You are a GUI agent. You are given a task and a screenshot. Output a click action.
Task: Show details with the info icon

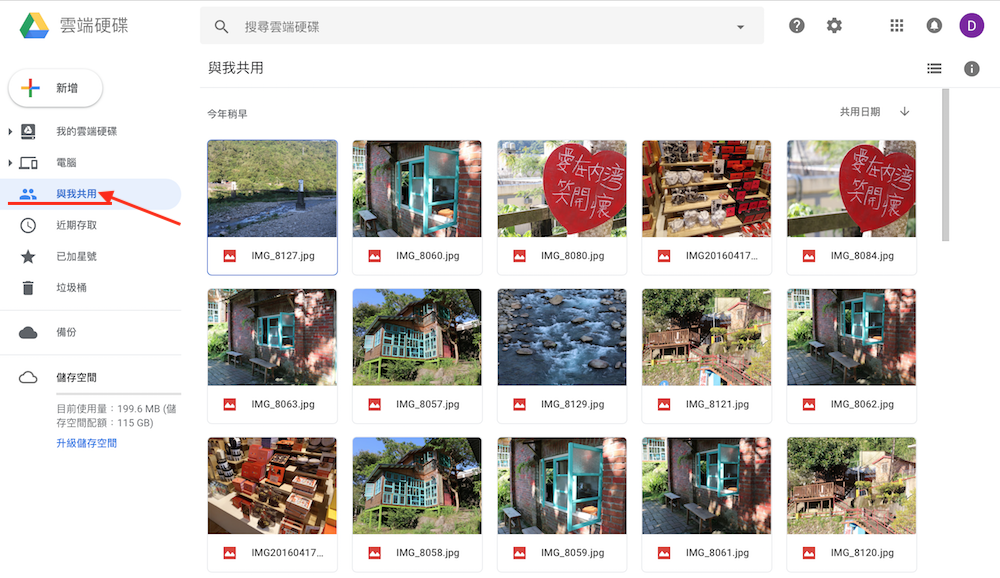[971, 68]
